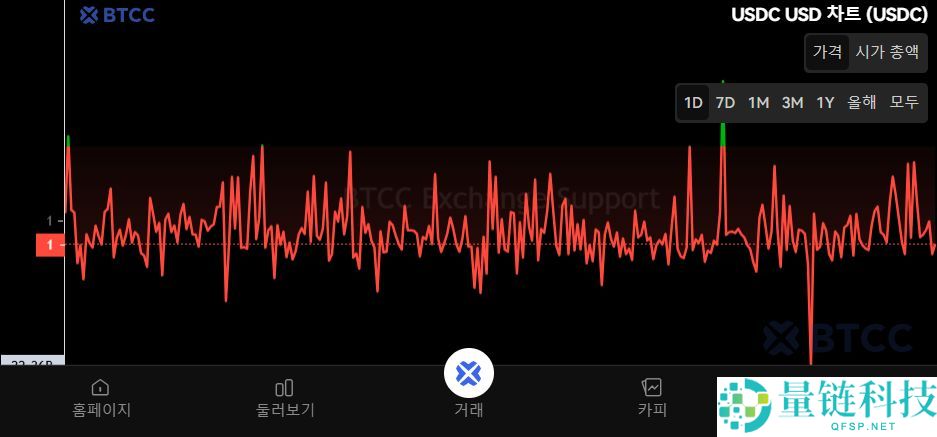Open the 둘러보기 tab

tap(285, 398)
